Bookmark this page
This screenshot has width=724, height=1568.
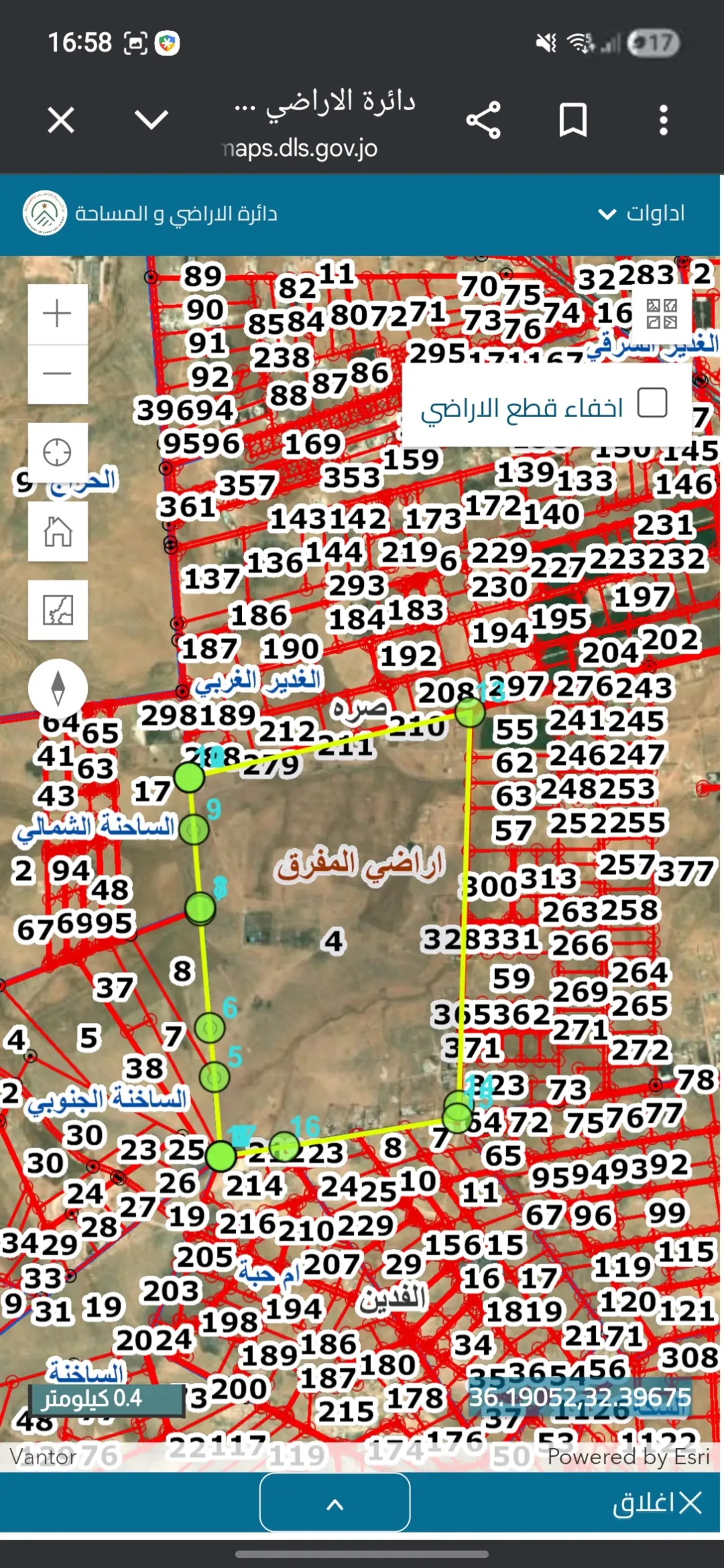(573, 120)
